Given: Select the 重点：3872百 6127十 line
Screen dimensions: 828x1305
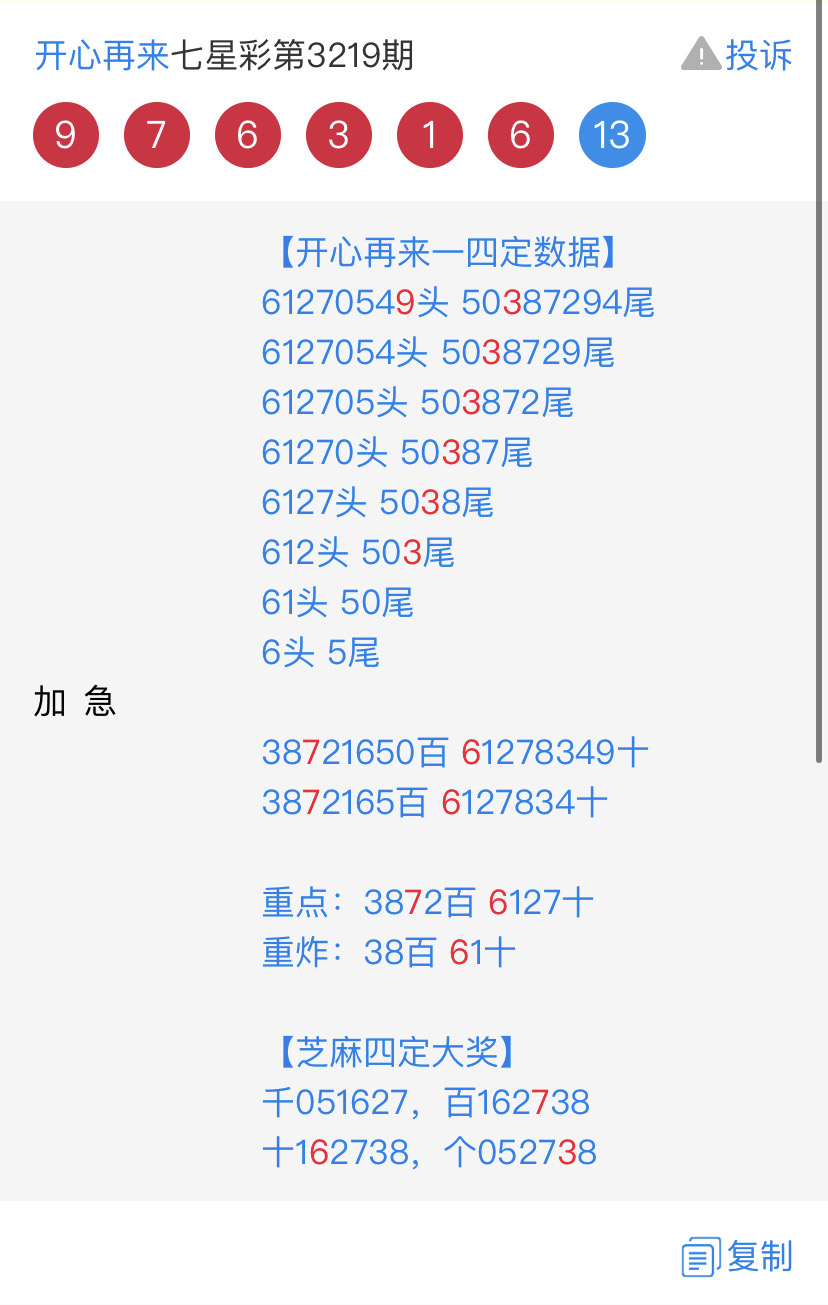Looking at the screenshot, I should click(x=428, y=902).
